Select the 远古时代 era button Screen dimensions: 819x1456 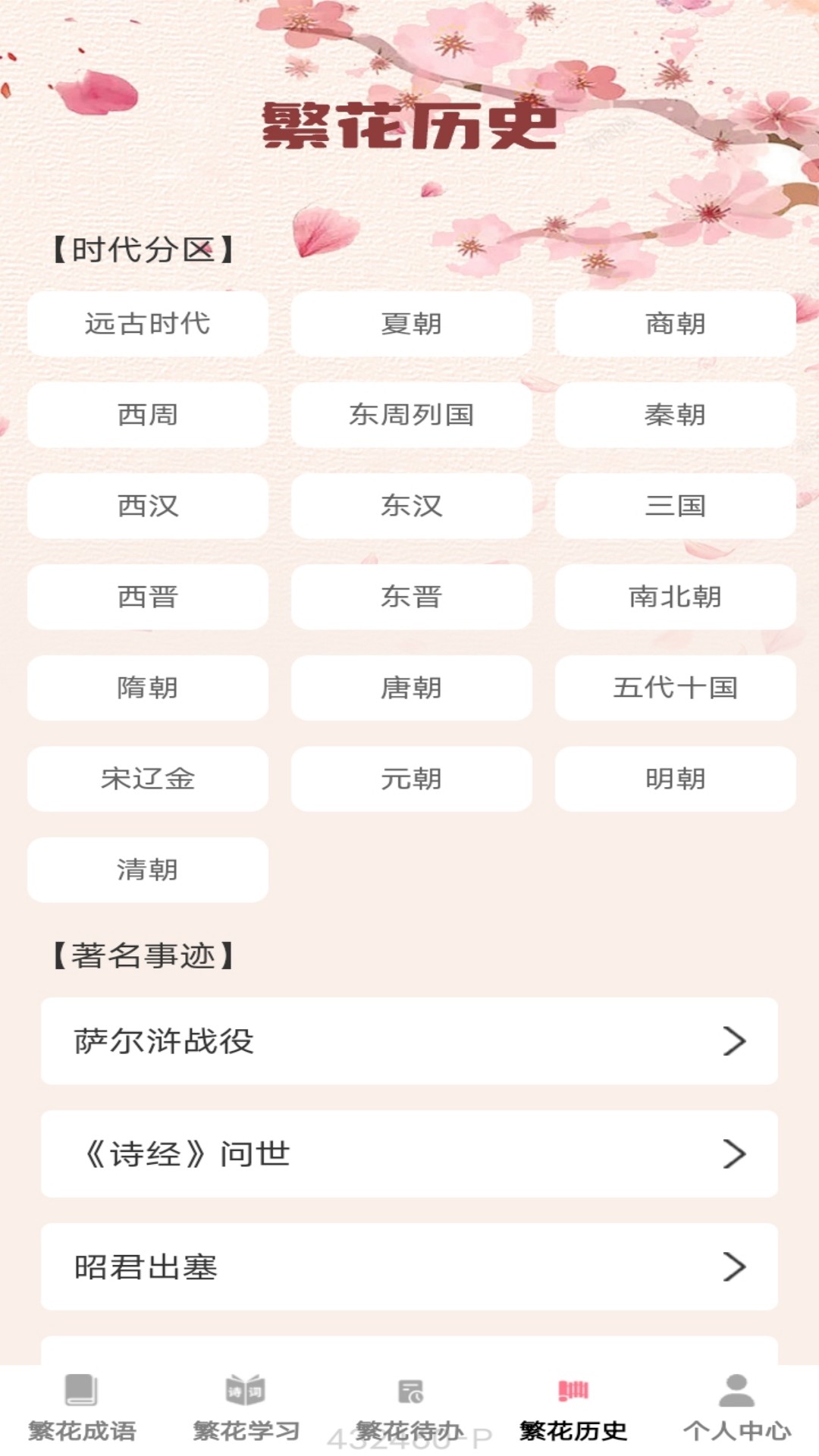(147, 324)
